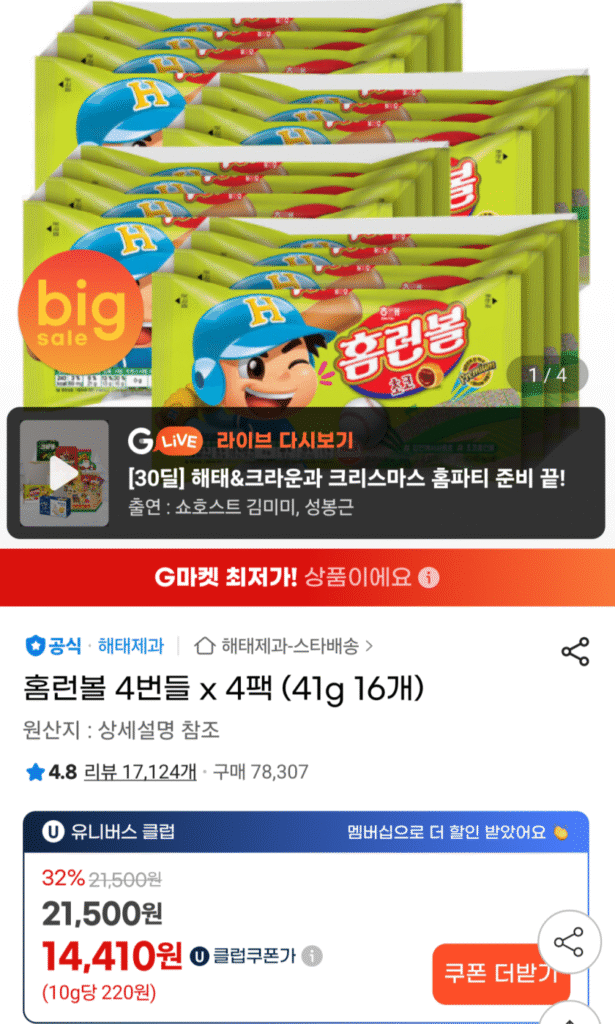This screenshot has width=615, height=1024.
Task: Open the 유니버스 클럽 membership banner
Action: tap(306, 831)
